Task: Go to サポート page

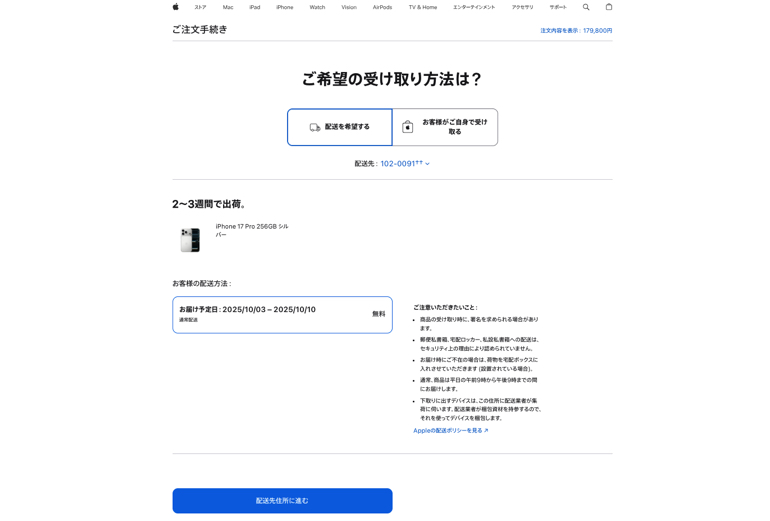Action: [558, 7]
